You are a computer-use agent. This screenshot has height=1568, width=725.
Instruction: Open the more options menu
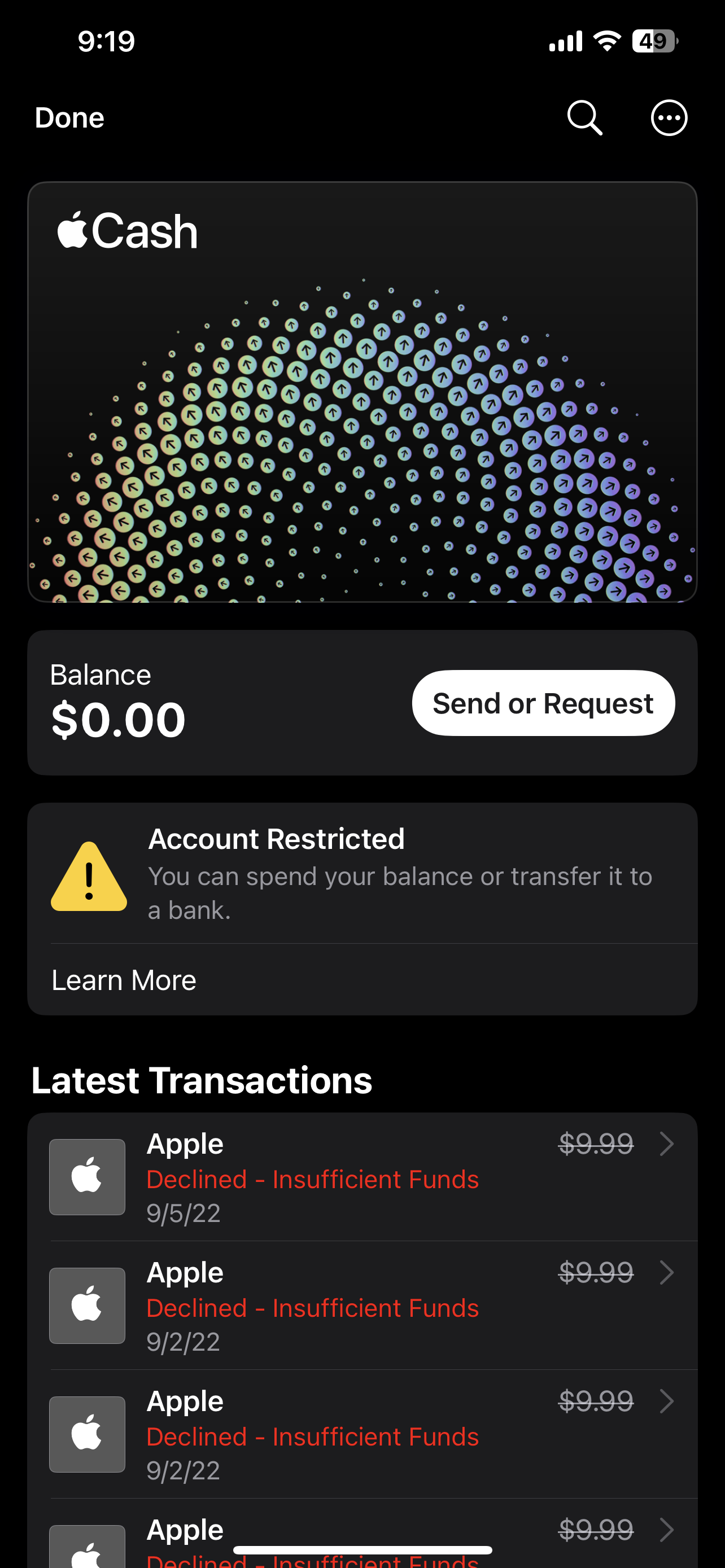(669, 117)
